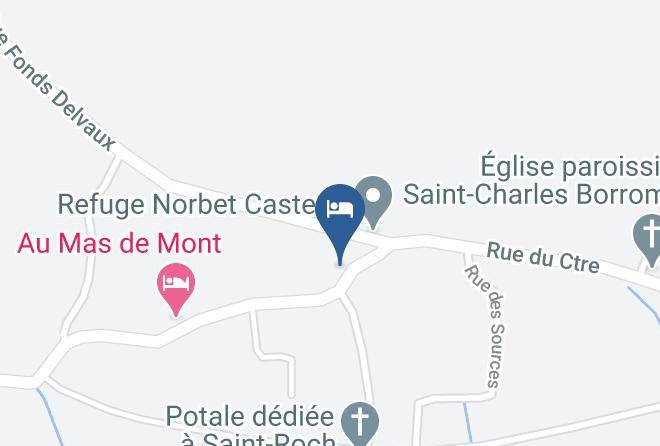Open the grey location pin beside the blue marker
Screen dimensions: 660x446
pos(375,197)
